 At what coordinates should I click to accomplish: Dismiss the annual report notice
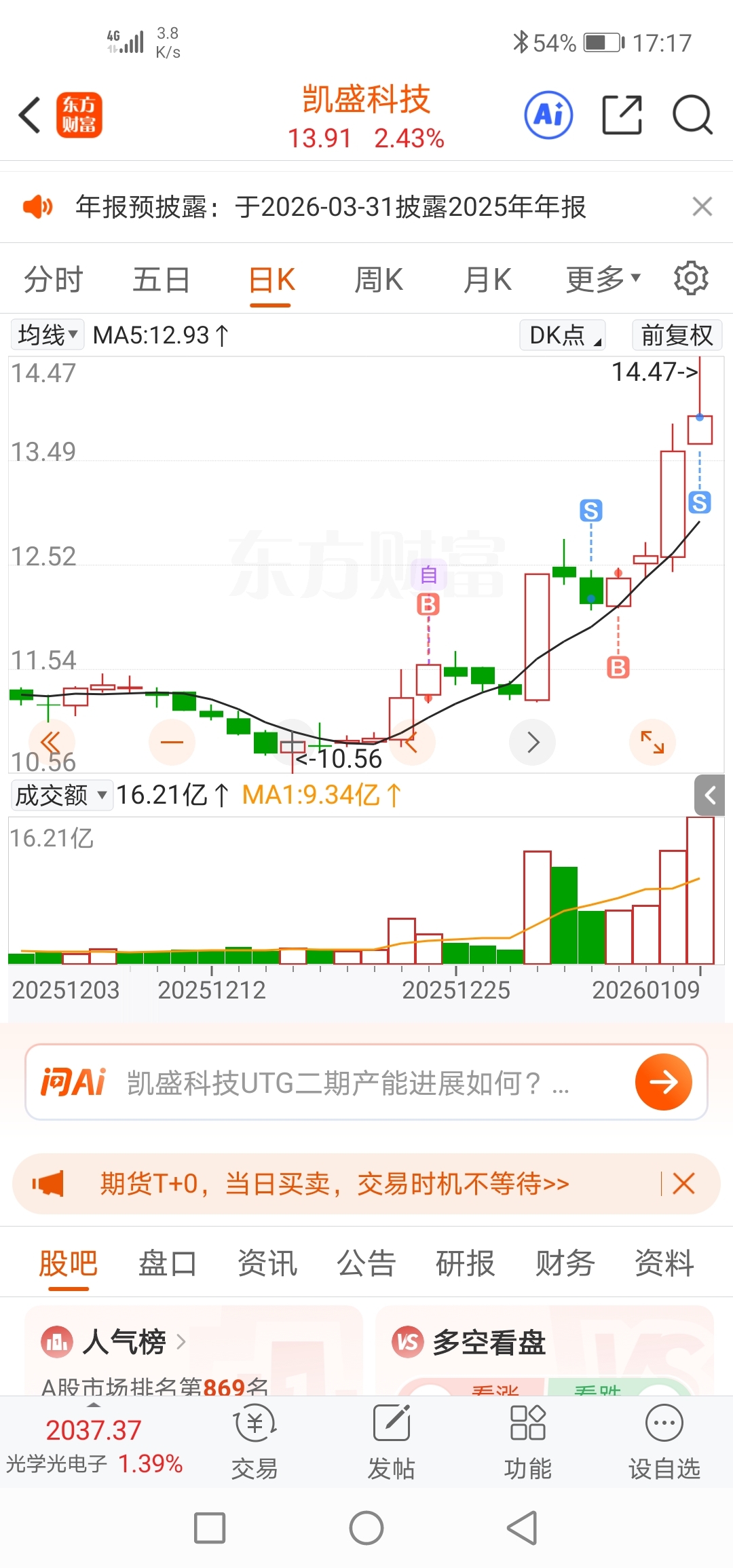[x=702, y=206]
